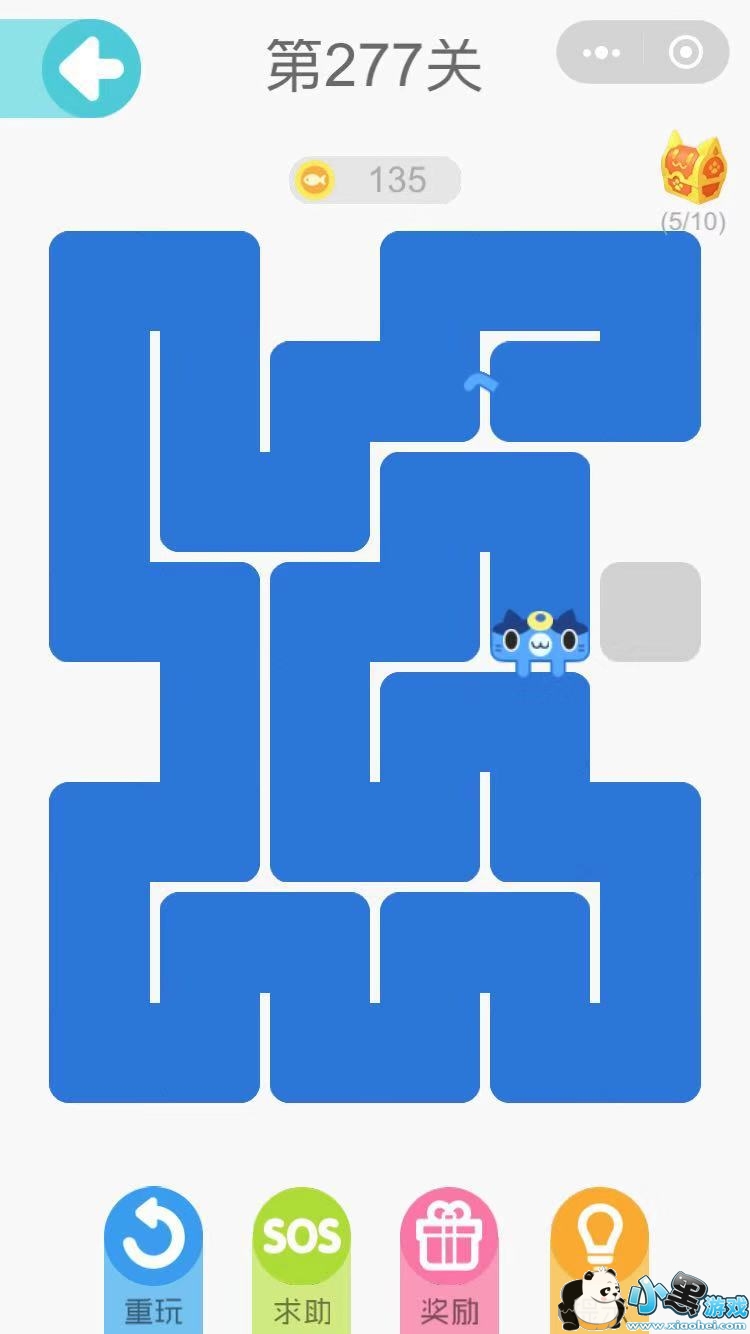Ask for help with SOS 求助
Viewport: 750px width, 1334px height.
pyautogui.click(x=302, y=1258)
